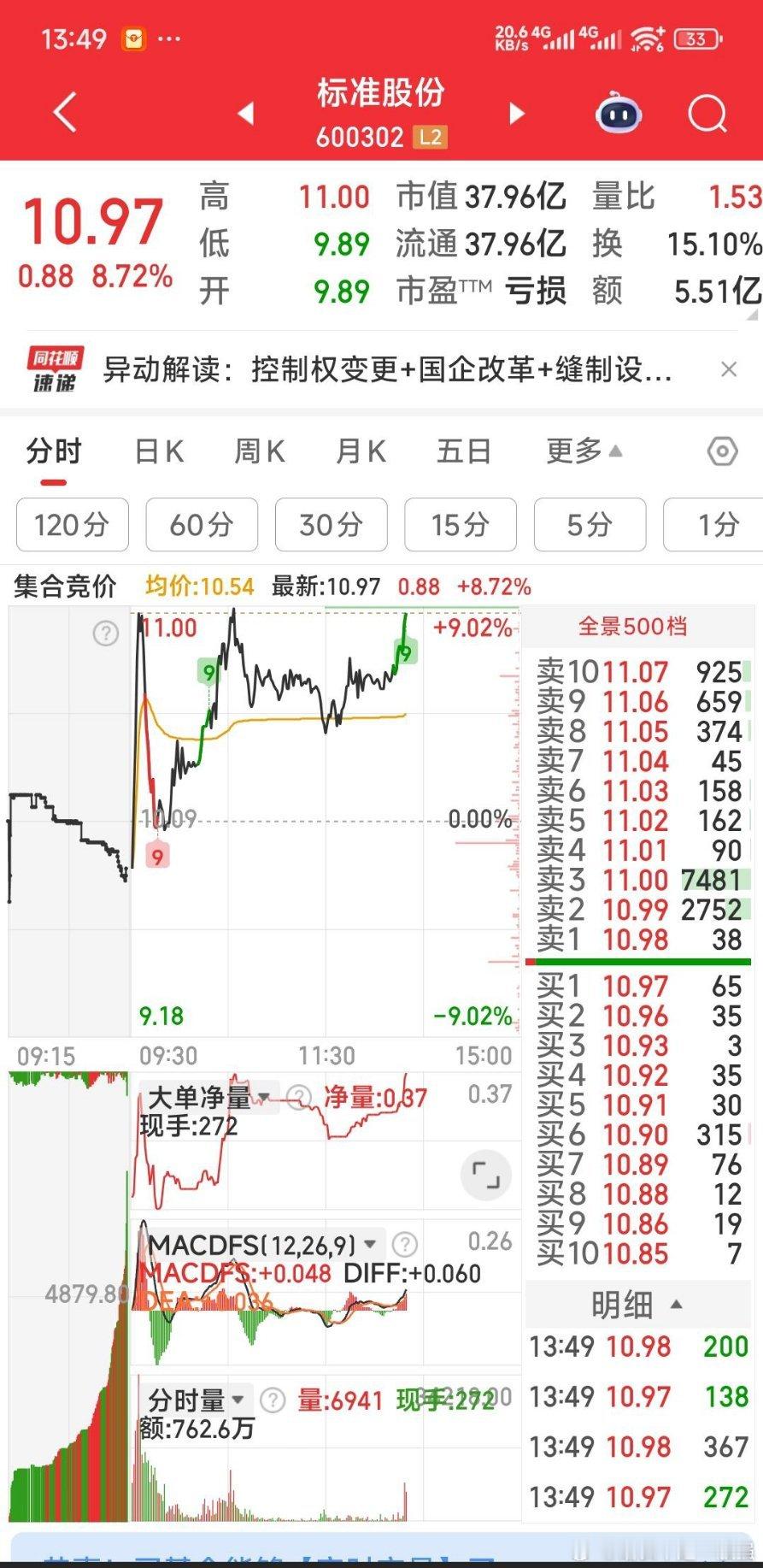Switch to the 日K tab
This screenshot has height=1568, width=763.
tap(157, 451)
